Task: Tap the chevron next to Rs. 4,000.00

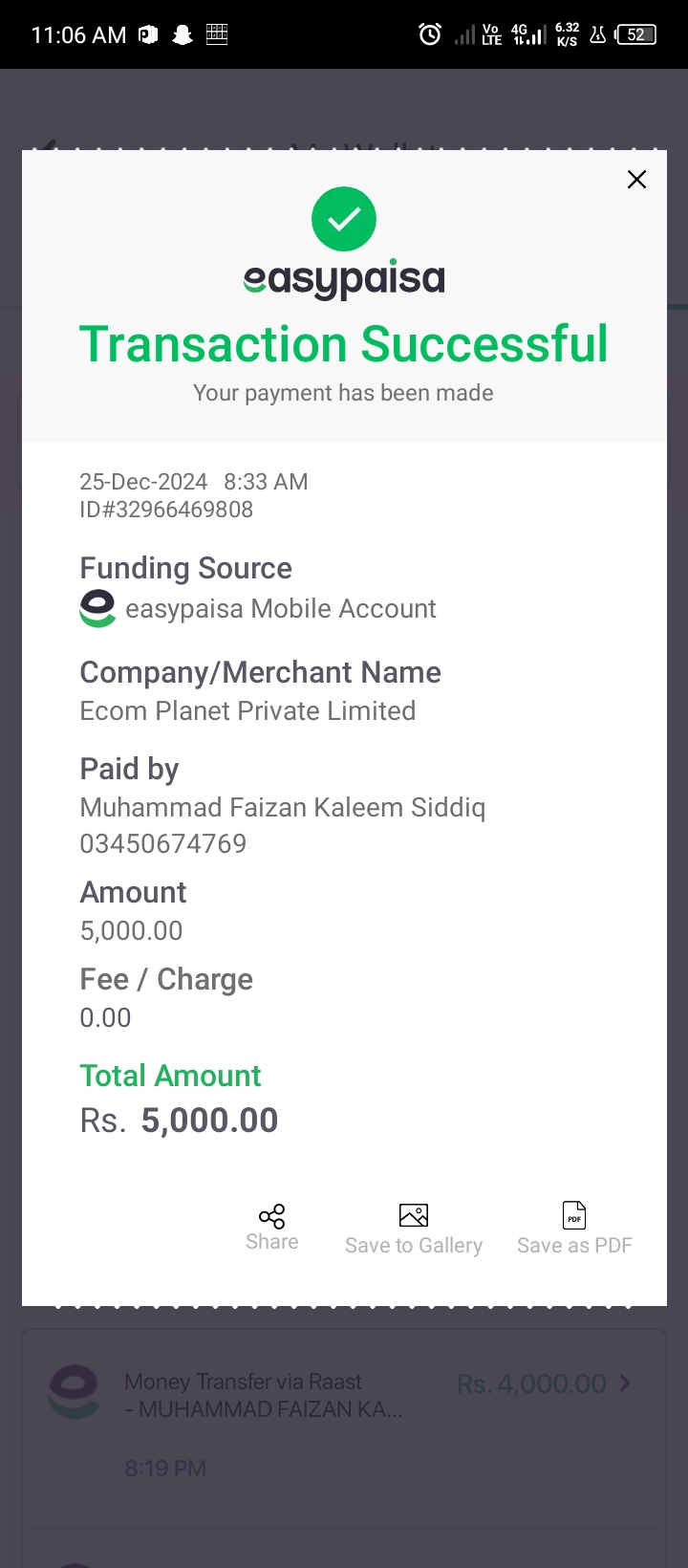Action: [x=626, y=1383]
